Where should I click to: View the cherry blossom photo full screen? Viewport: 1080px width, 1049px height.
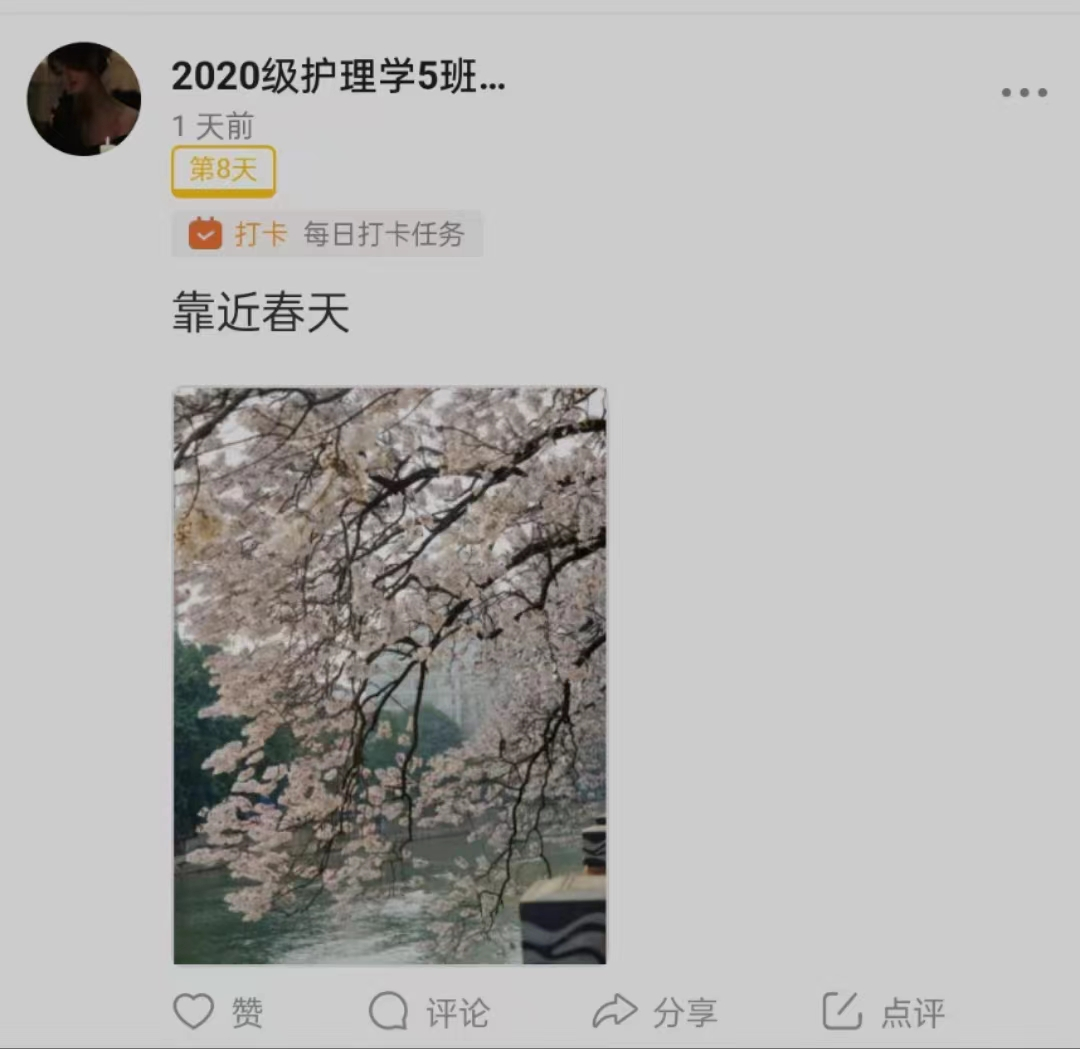click(390, 675)
